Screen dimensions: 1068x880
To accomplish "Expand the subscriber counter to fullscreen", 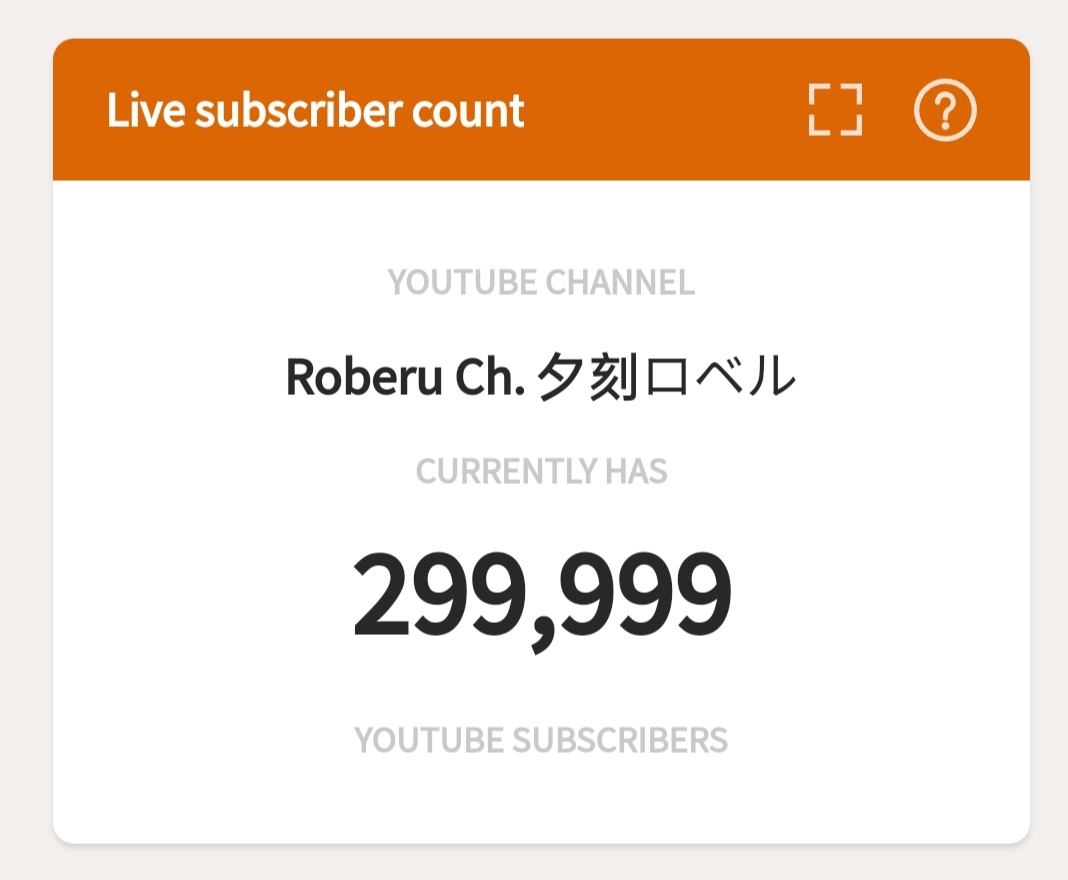I will (835, 110).
